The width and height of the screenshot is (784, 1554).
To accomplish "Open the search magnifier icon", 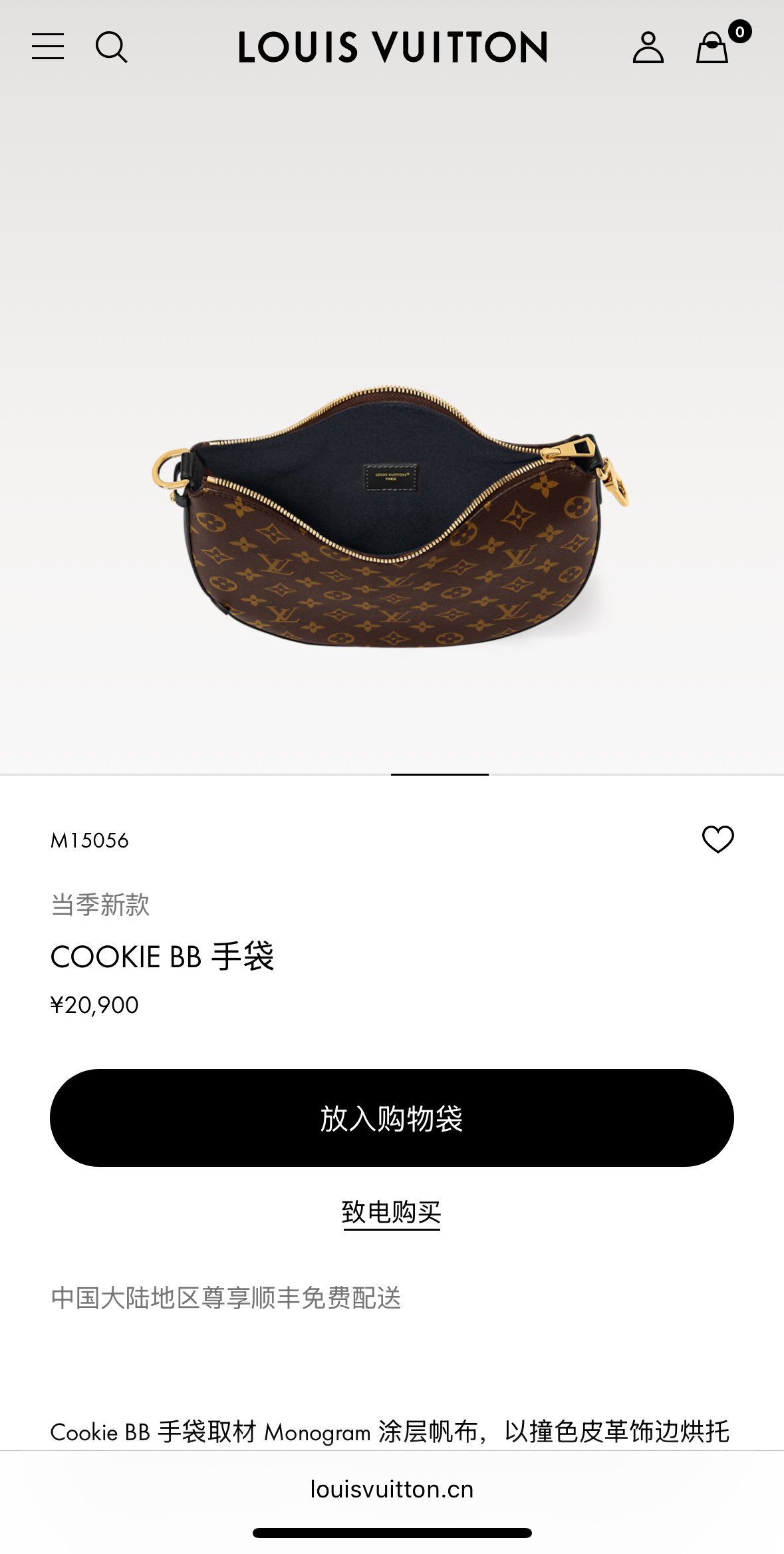I will point(112,47).
